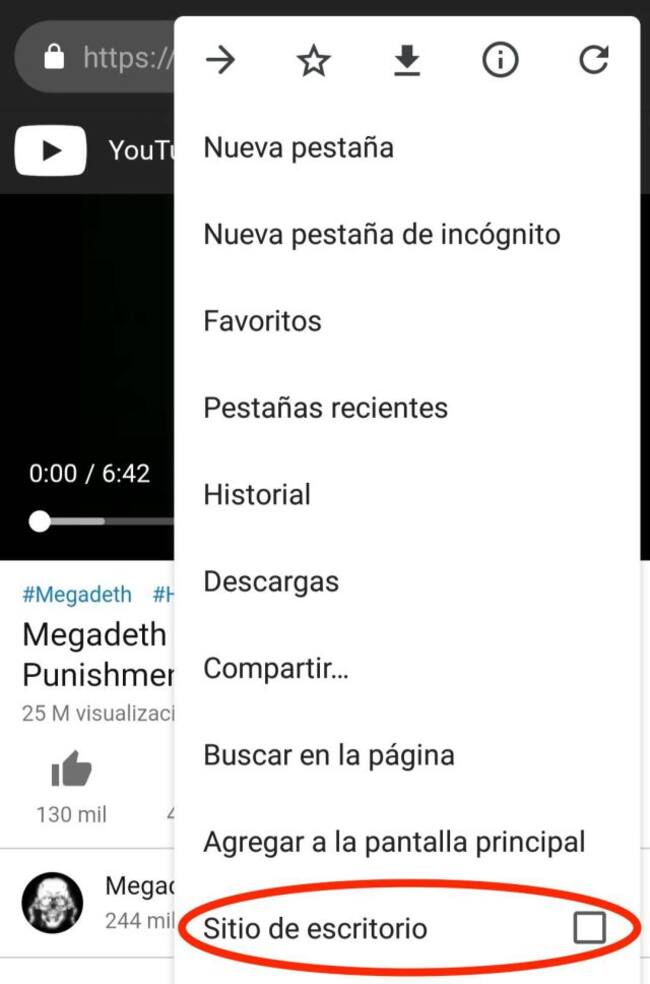Open Favoritos

pyautogui.click(x=262, y=322)
